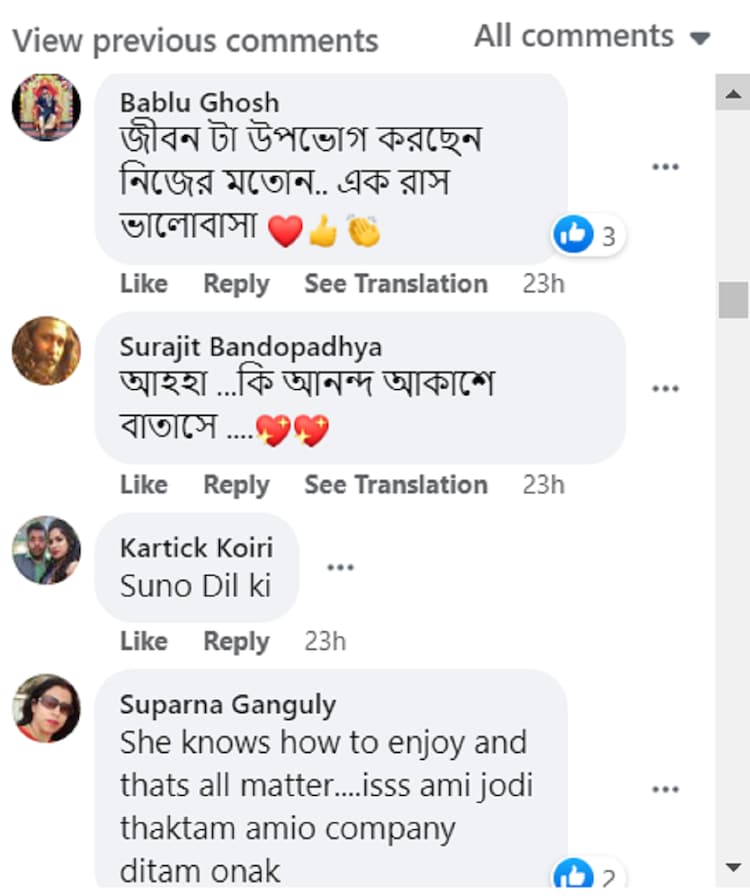This screenshot has height=896, width=750.
Task: Open Surajit Bandopadhya's profile picture
Action: (x=46, y=350)
